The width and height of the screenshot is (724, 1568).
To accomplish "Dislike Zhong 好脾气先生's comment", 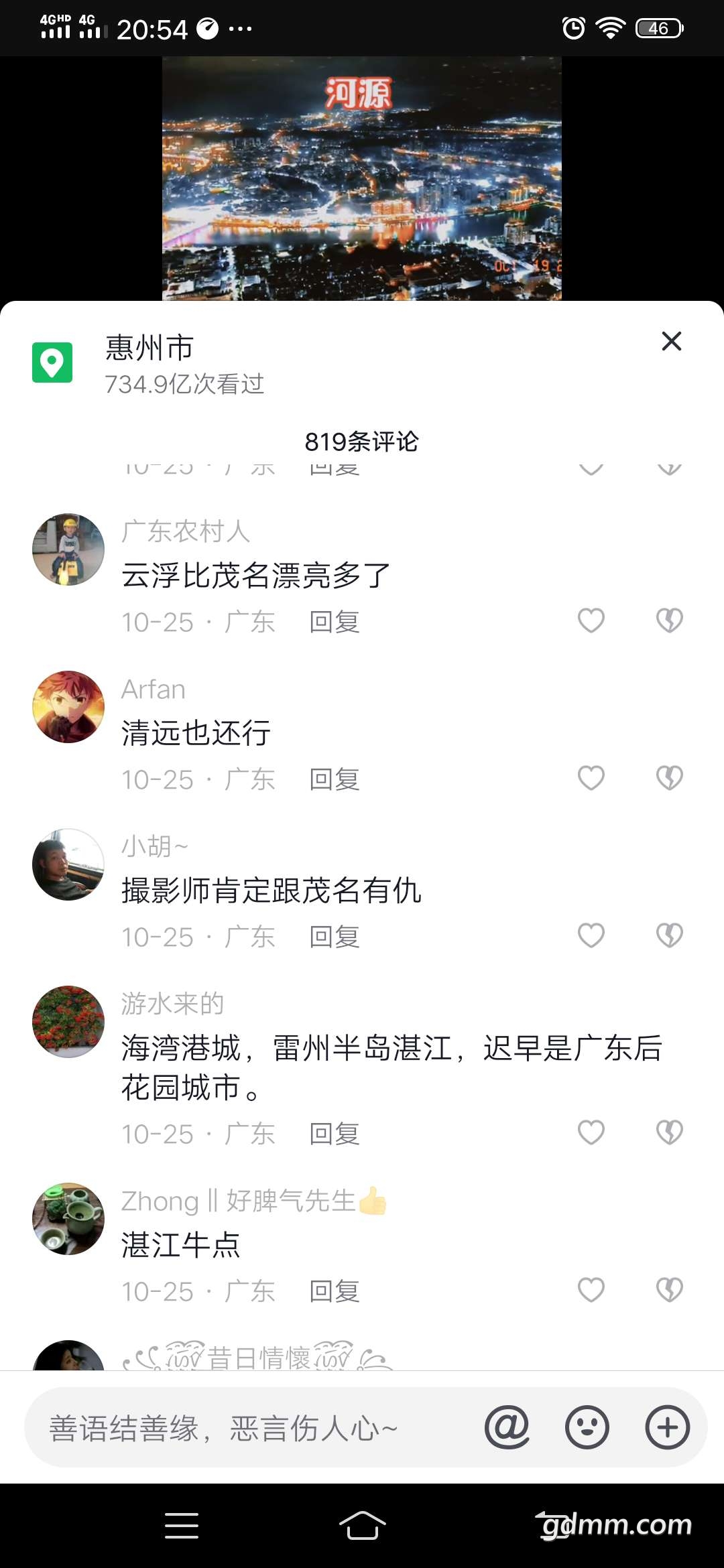I will coord(669,1290).
